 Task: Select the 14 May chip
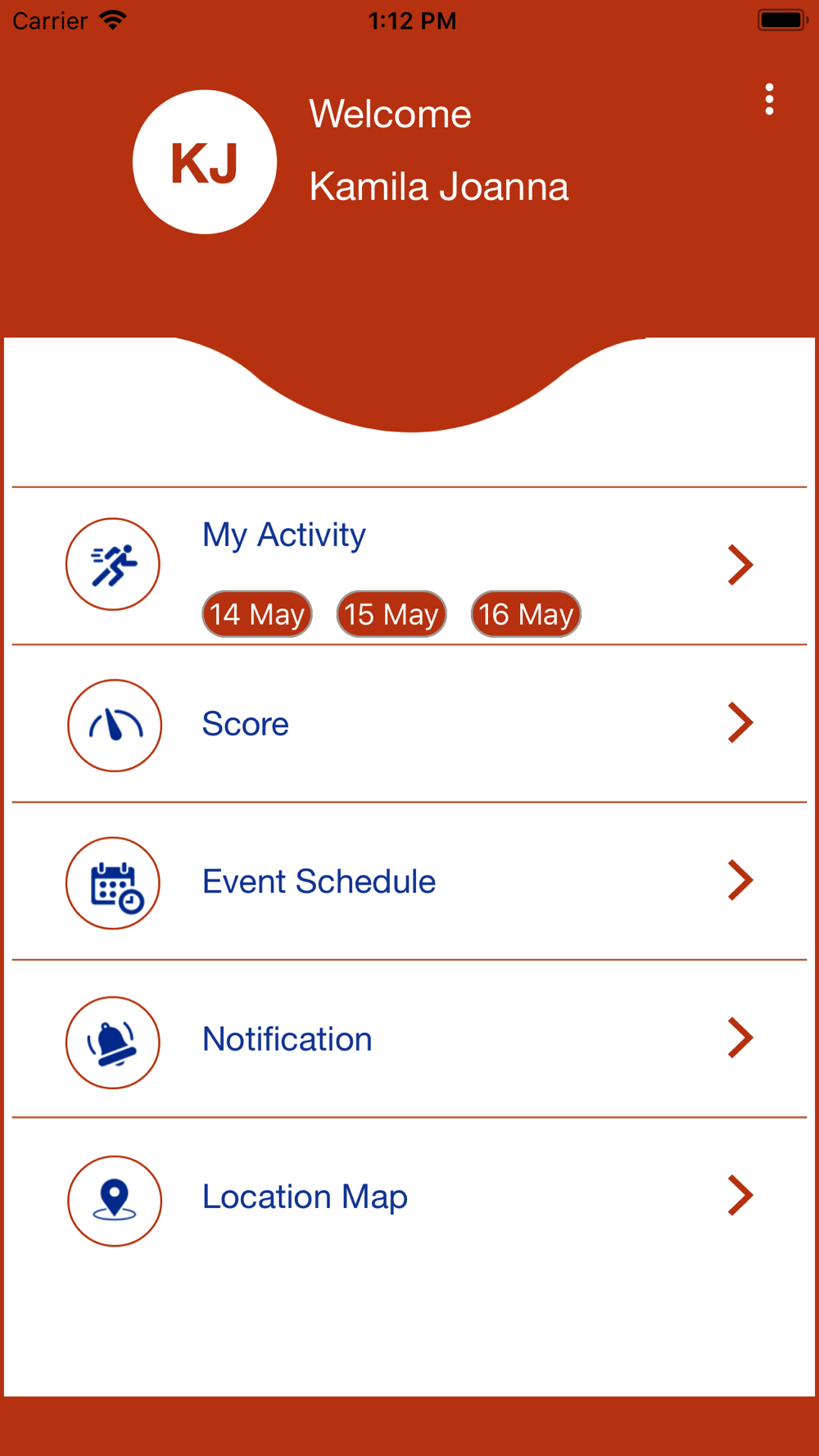(x=257, y=614)
